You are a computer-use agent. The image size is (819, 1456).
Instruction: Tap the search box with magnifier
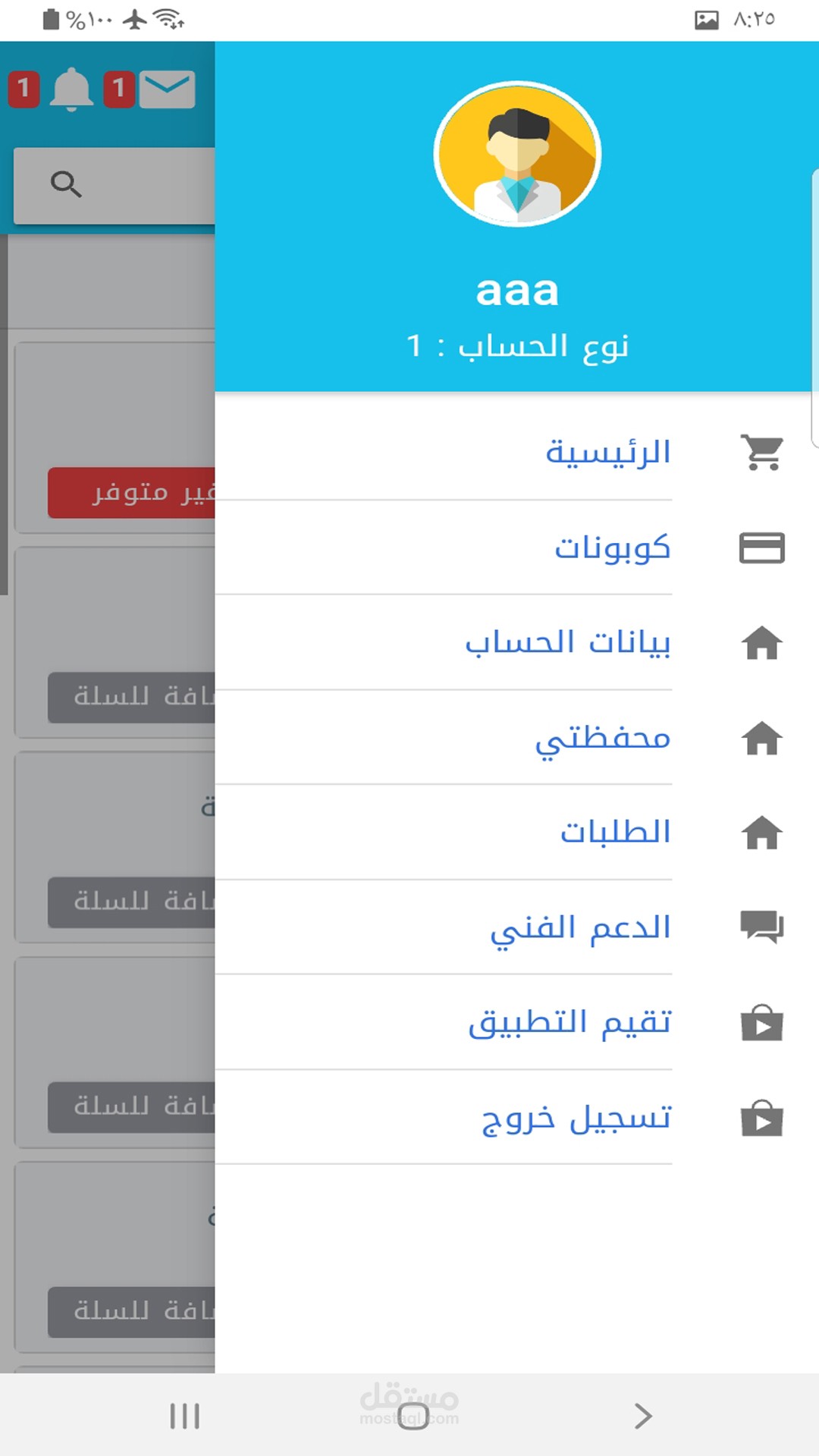click(114, 185)
